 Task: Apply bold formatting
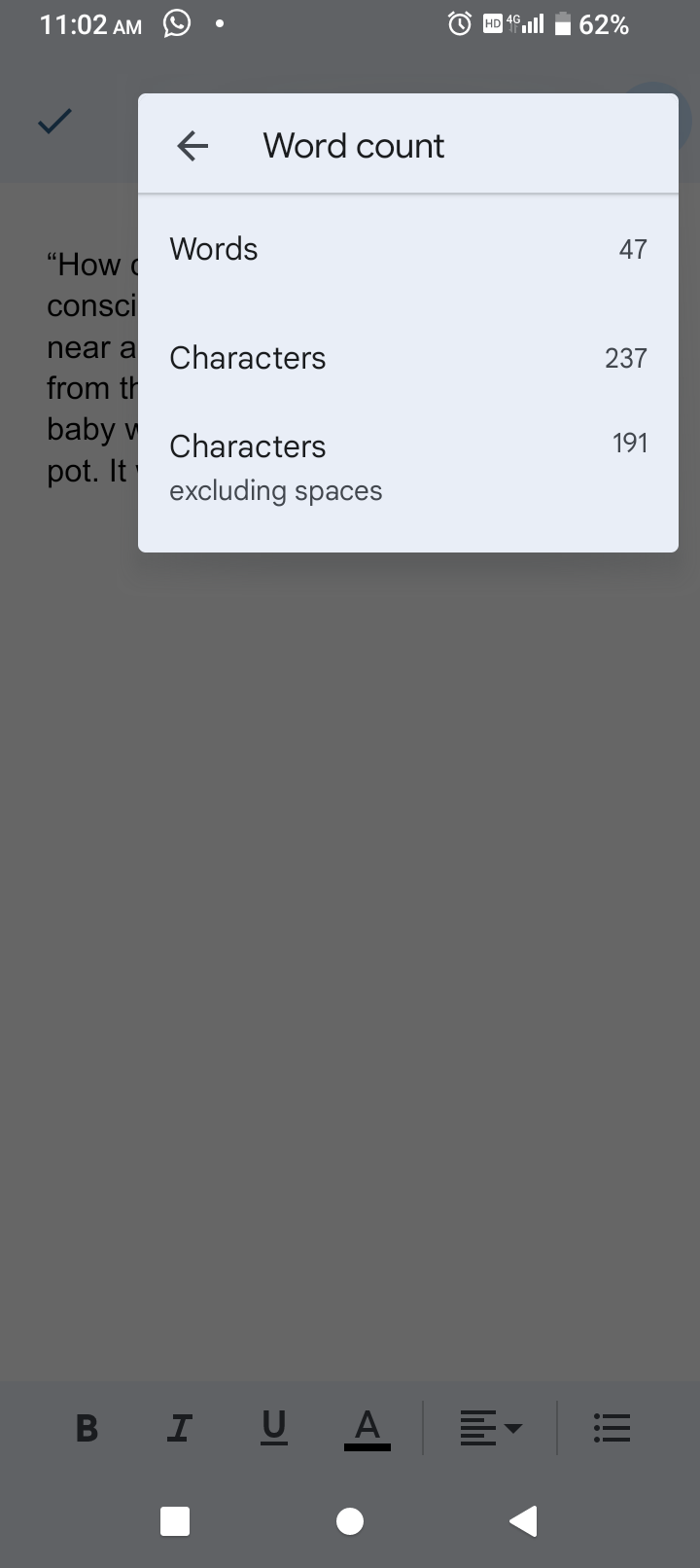coord(87,1428)
